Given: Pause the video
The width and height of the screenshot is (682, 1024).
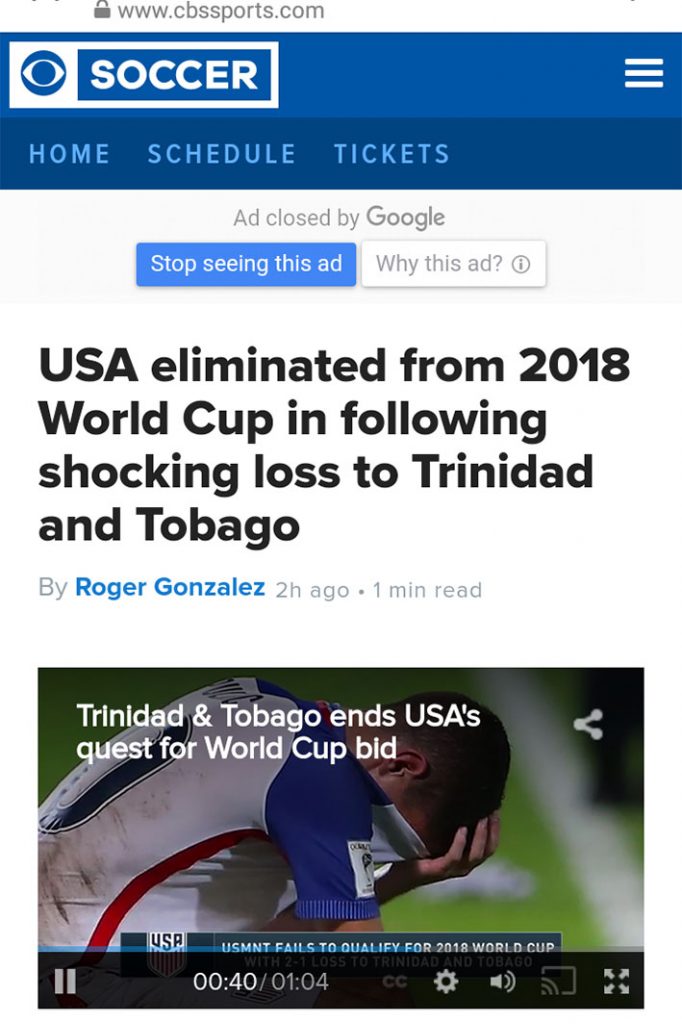Looking at the screenshot, I should pos(65,982).
